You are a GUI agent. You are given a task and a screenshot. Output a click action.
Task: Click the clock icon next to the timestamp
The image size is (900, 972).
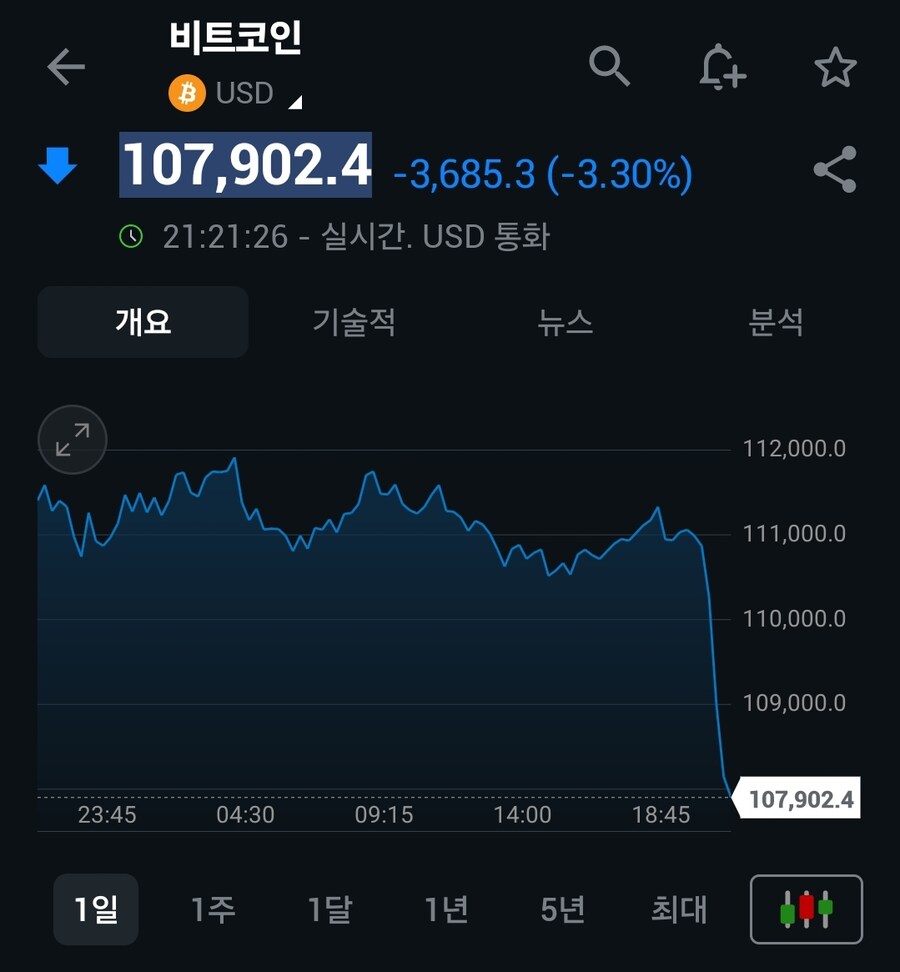coord(131,237)
